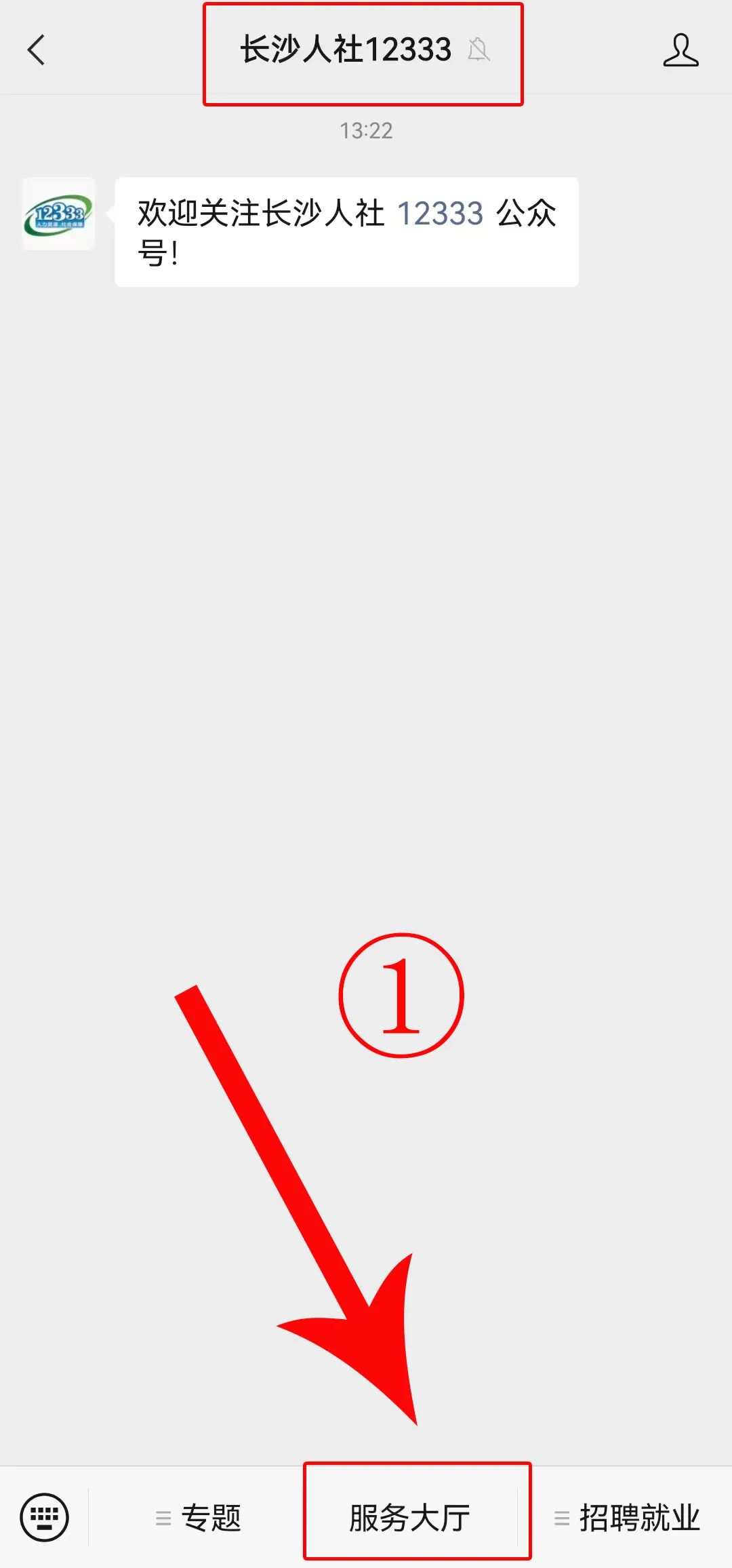Screen dimensions: 732x1568
Task: Open 服务大厅 menu
Action: tap(409, 1518)
